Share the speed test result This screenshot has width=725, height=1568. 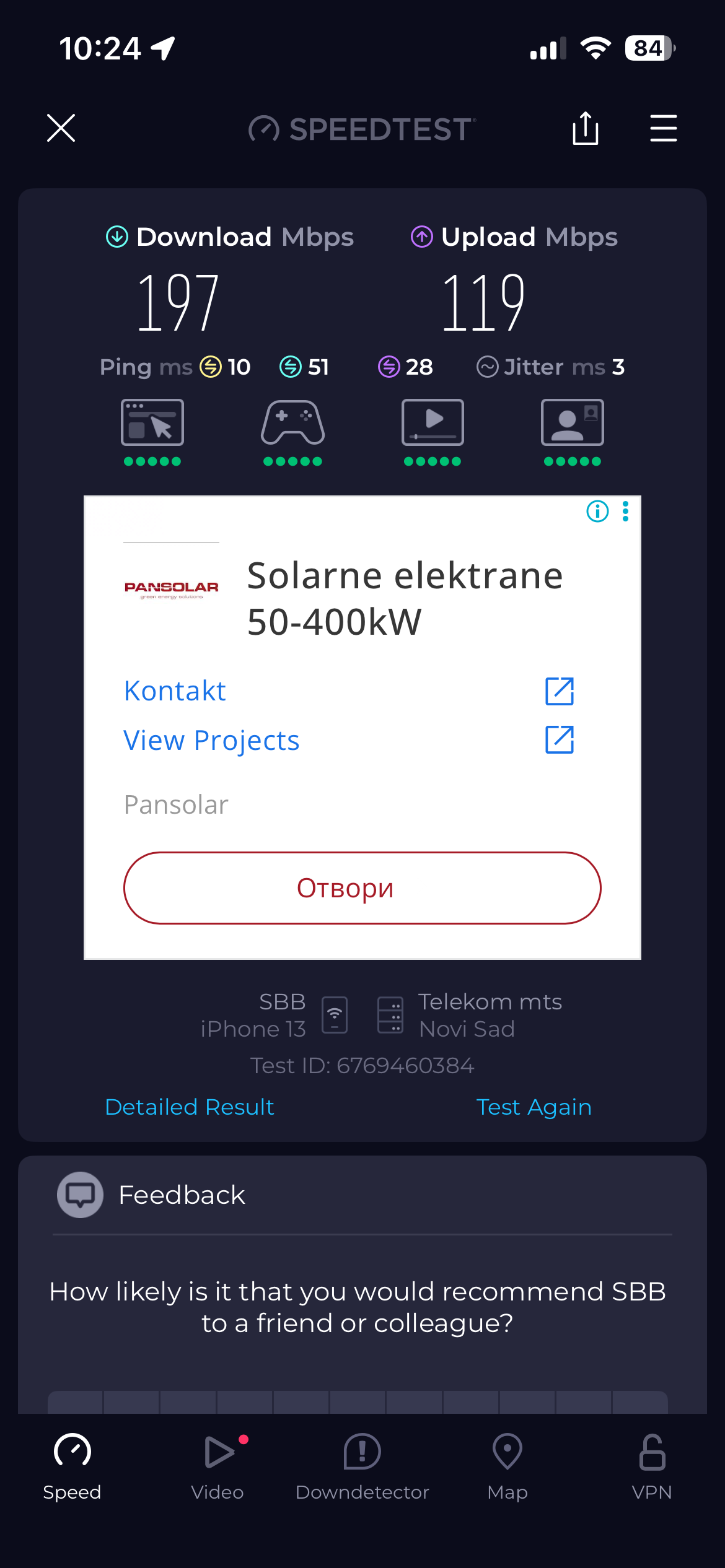click(585, 128)
